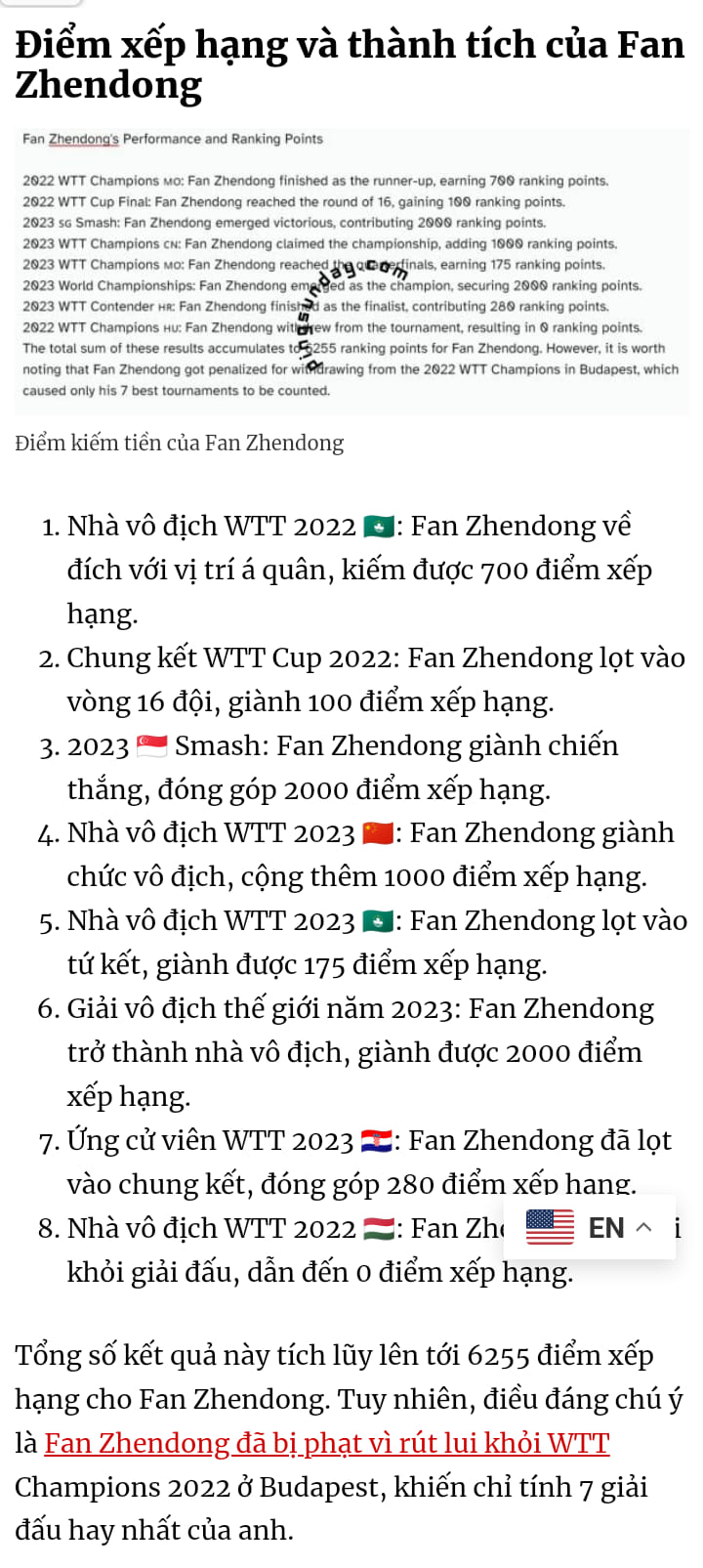Open the link about Fan Zhendong's WTT withdrawal penalty
Viewport: 703px width, 1568px height.
pos(327,1443)
